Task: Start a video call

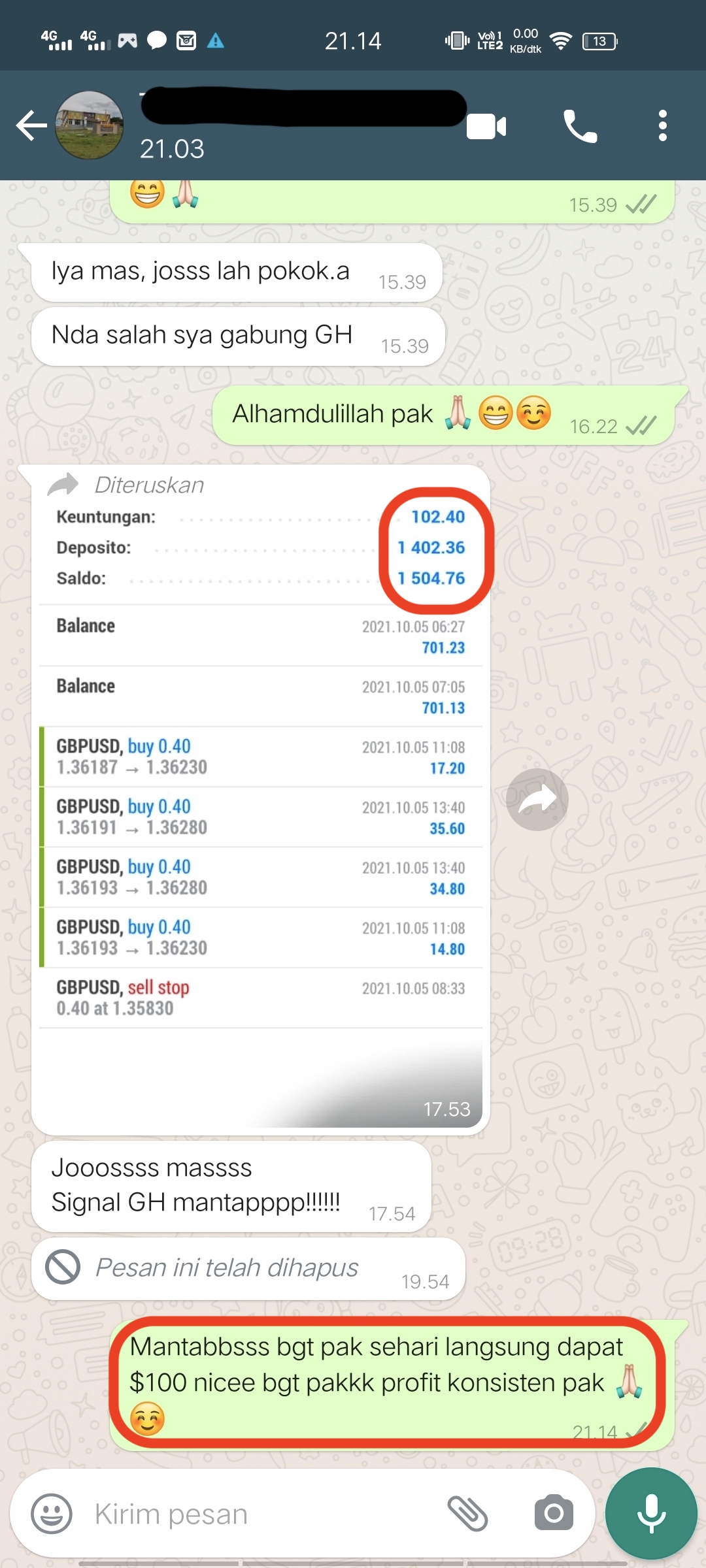Action: [x=486, y=126]
